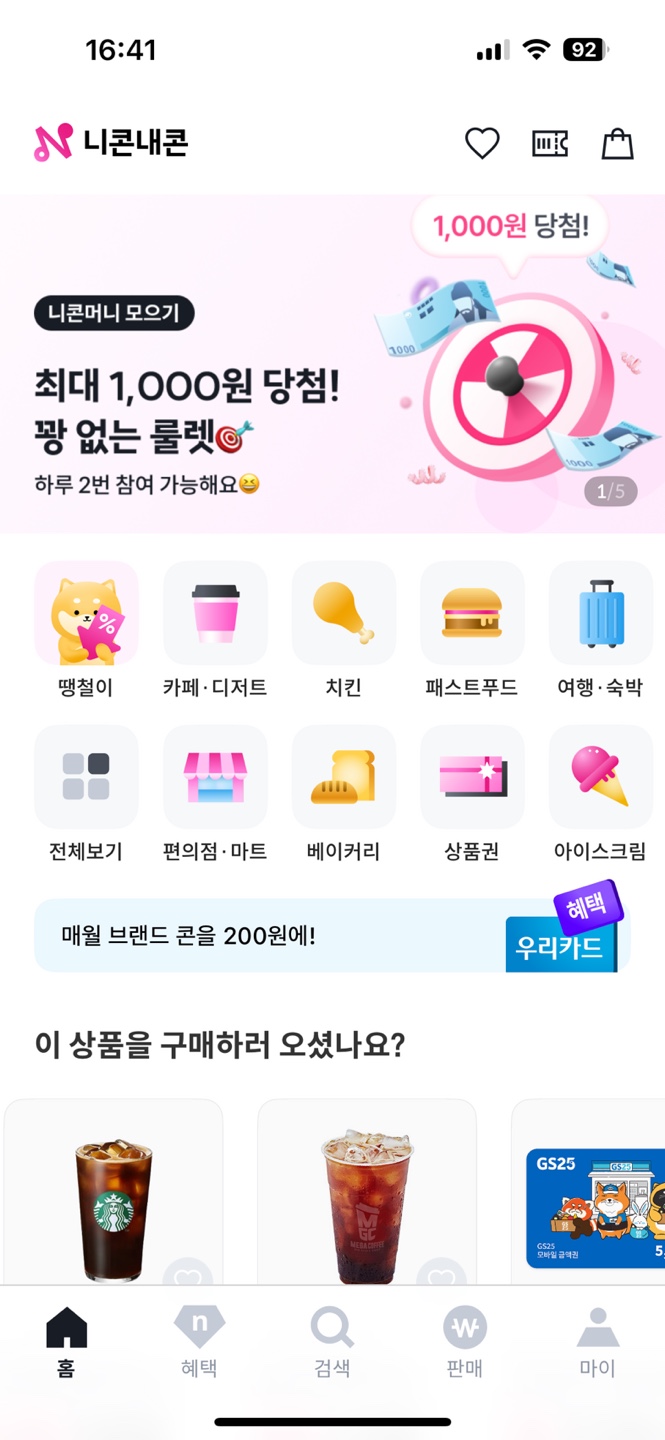Open the roulette 1,000원 당첨 banner
The width and height of the screenshot is (665, 1440).
point(332,364)
